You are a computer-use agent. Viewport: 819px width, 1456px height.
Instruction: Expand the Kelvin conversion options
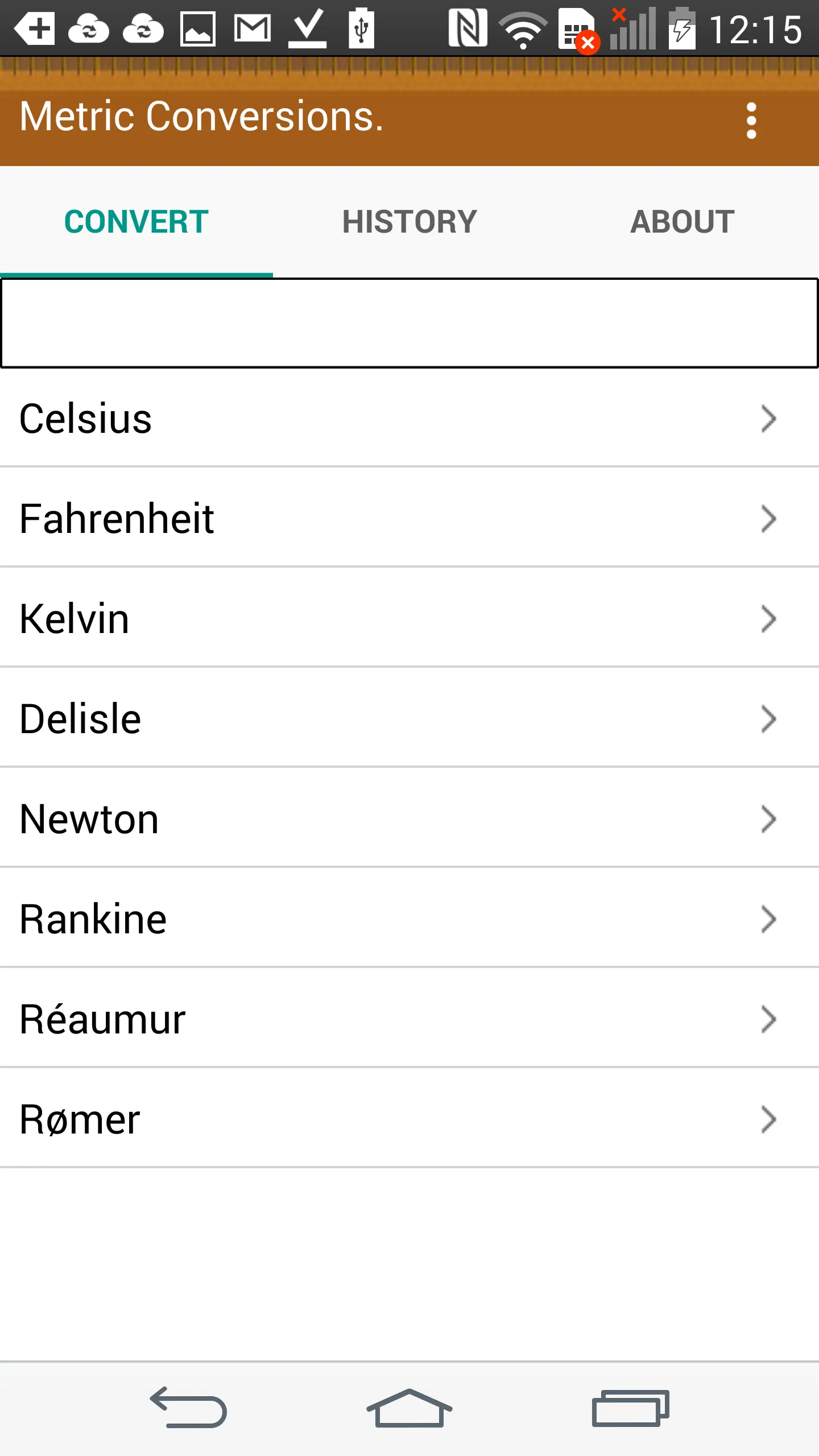(409, 619)
